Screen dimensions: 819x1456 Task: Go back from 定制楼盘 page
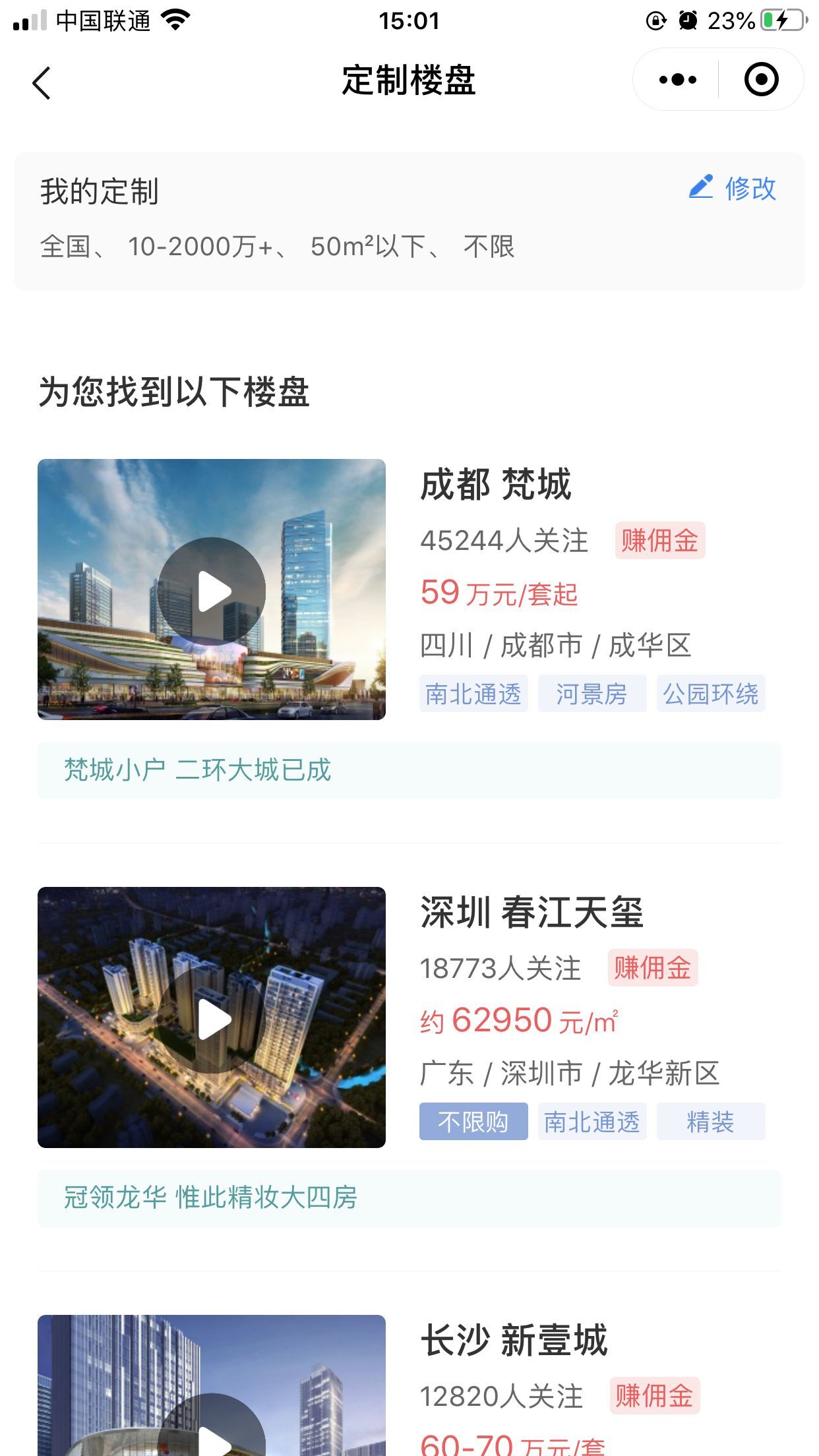42,83
